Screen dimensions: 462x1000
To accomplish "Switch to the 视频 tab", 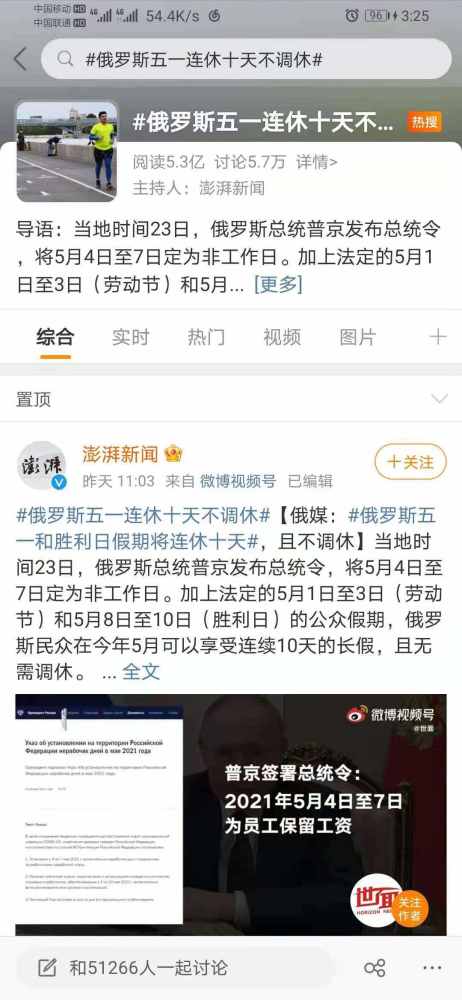I will click(x=282, y=337).
